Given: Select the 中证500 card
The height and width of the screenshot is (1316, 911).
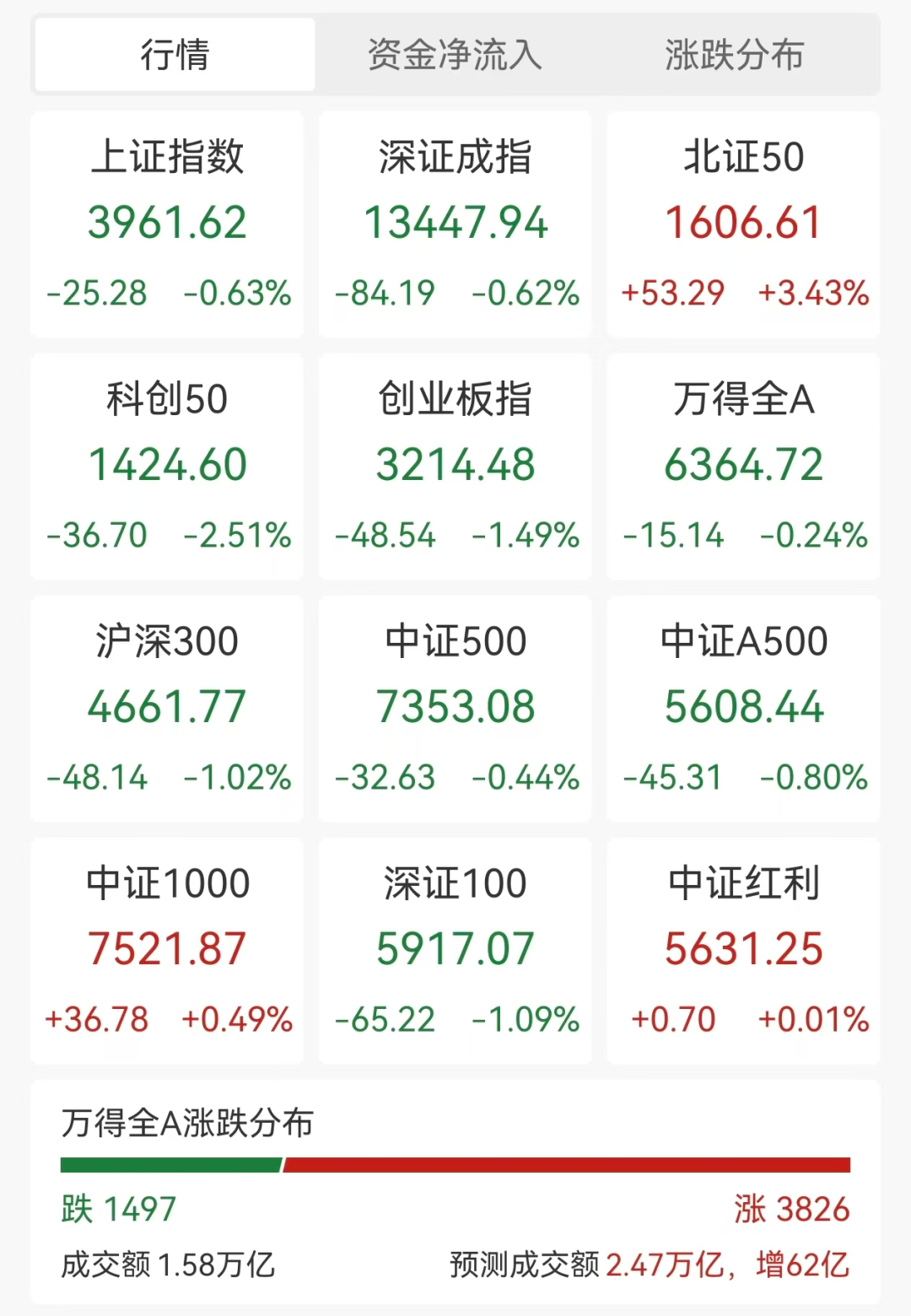Looking at the screenshot, I should pyautogui.click(x=455, y=707).
